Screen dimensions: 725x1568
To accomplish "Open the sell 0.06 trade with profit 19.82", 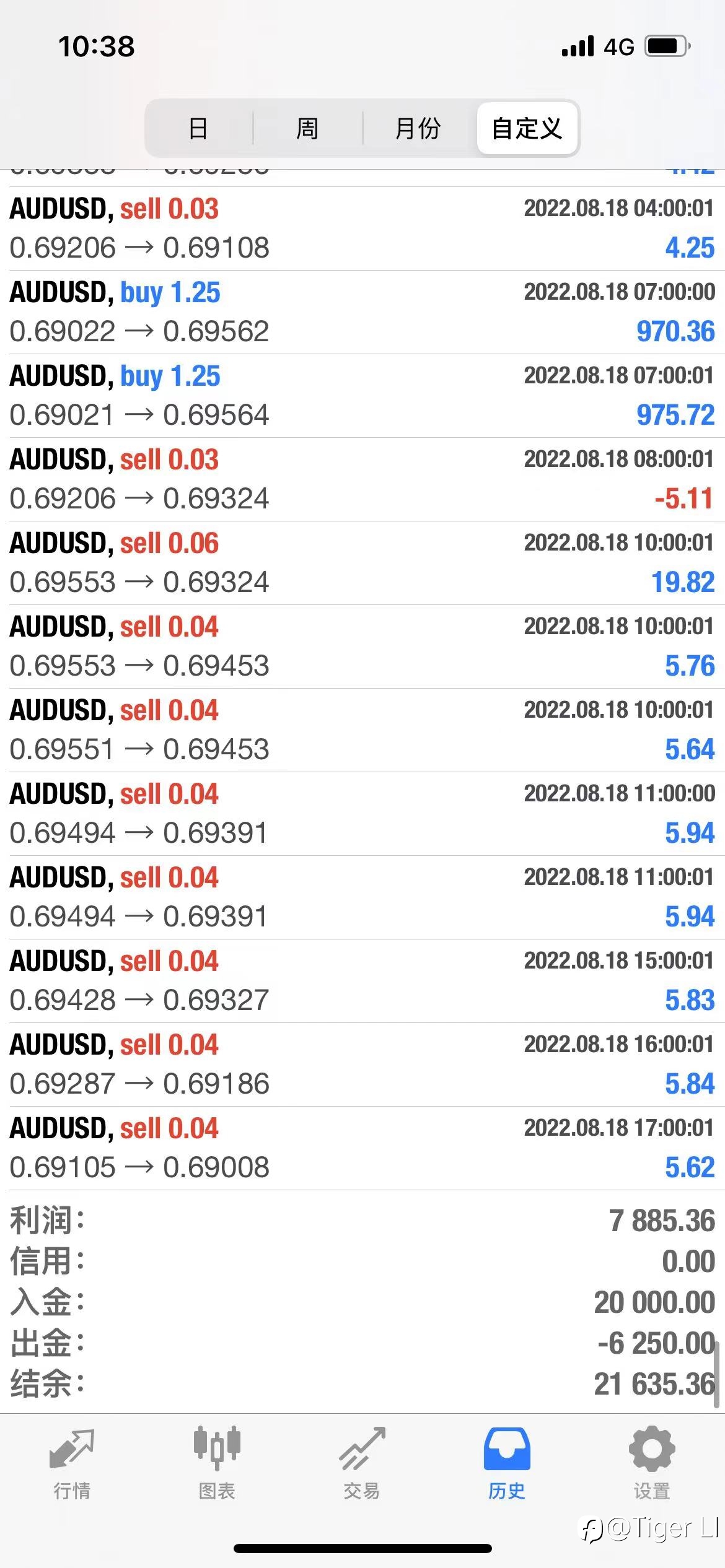I will [x=362, y=563].
